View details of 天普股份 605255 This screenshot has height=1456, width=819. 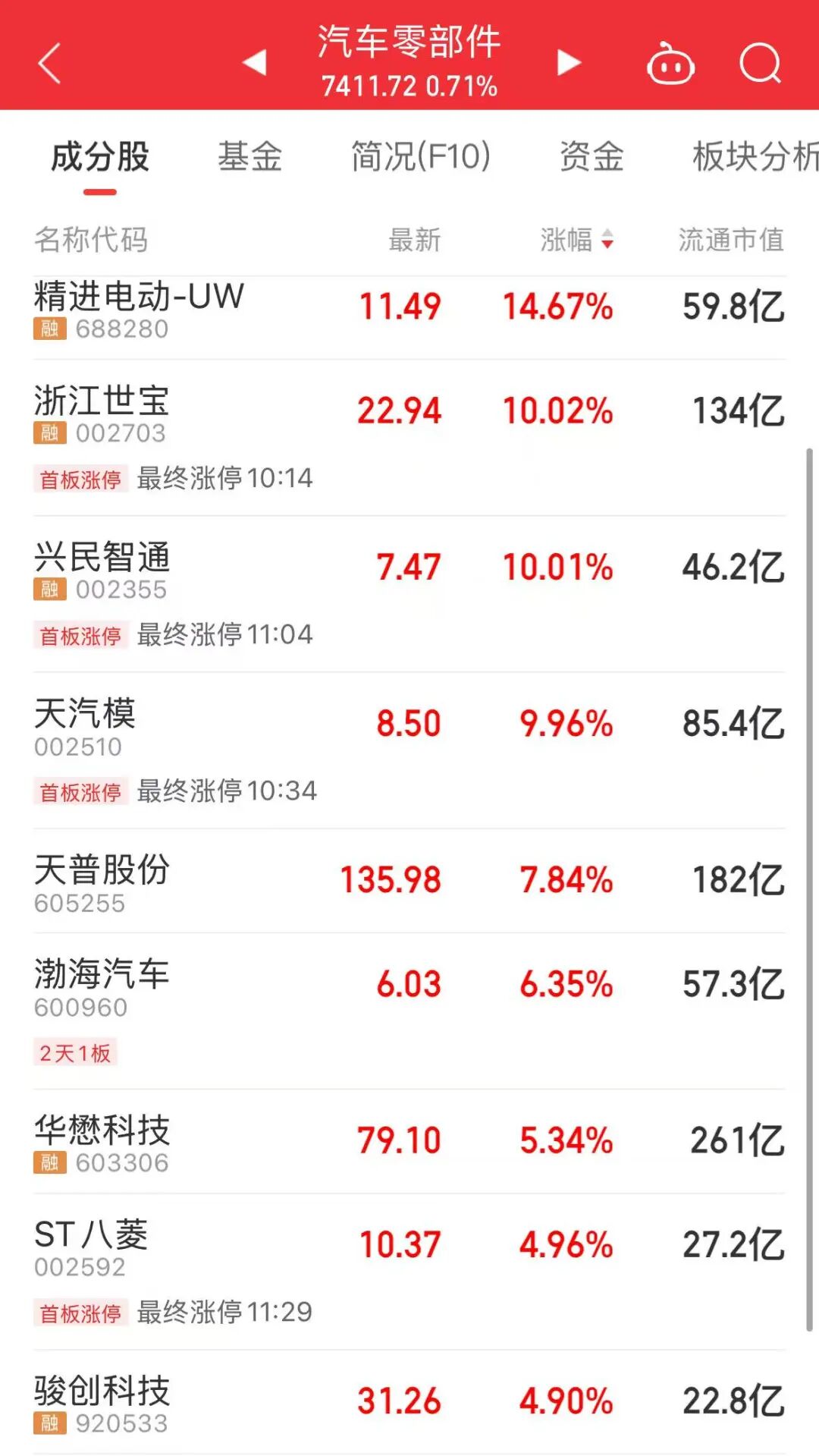(x=102, y=882)
